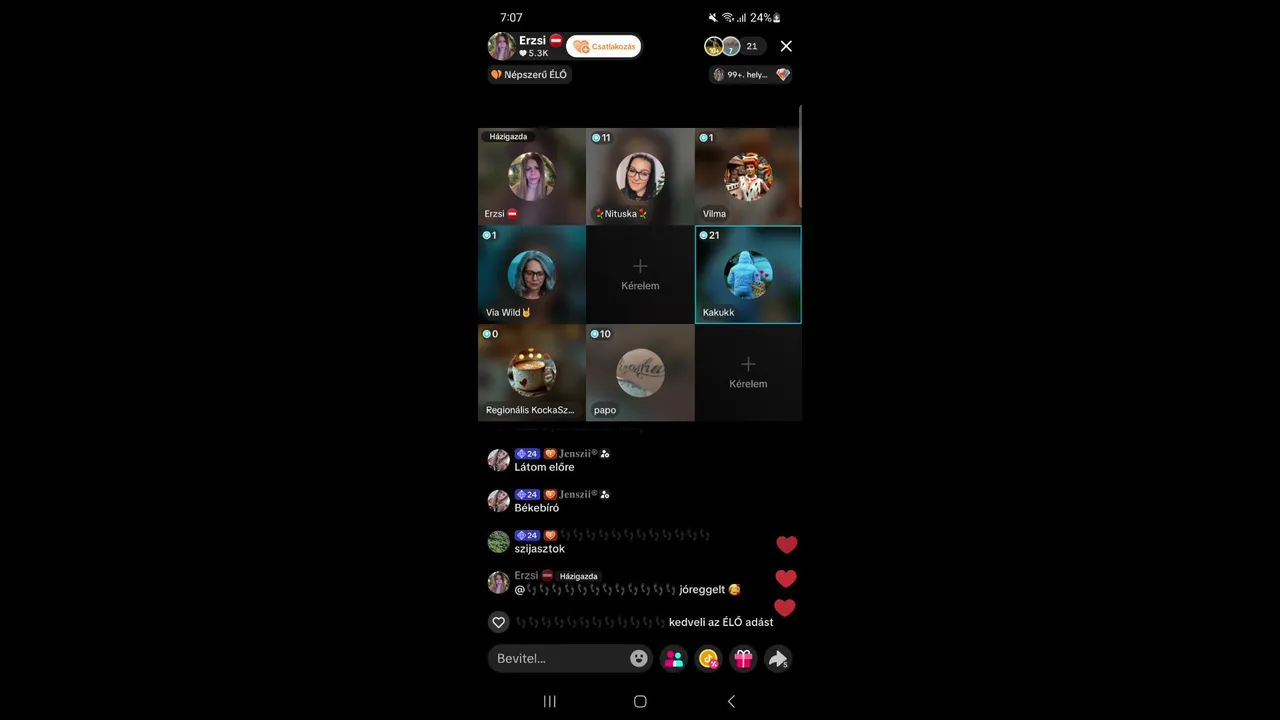Open Vilma's guest tile
The width and height of the screenshot is (1280, 720).
(748, 176)
